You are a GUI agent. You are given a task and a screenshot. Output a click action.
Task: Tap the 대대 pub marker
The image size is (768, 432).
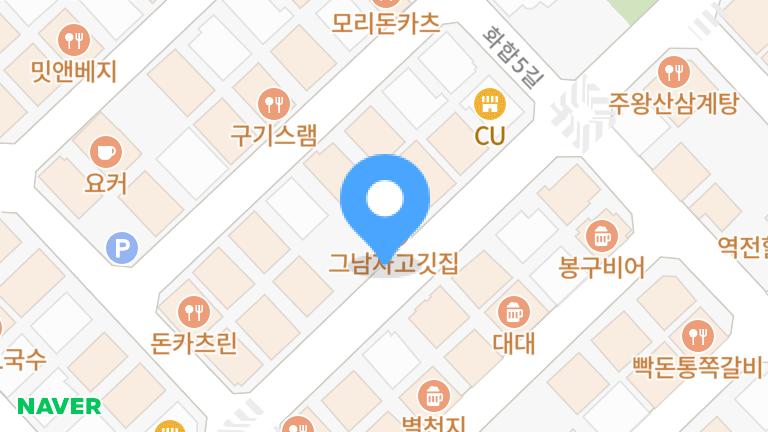coord(514,311)
